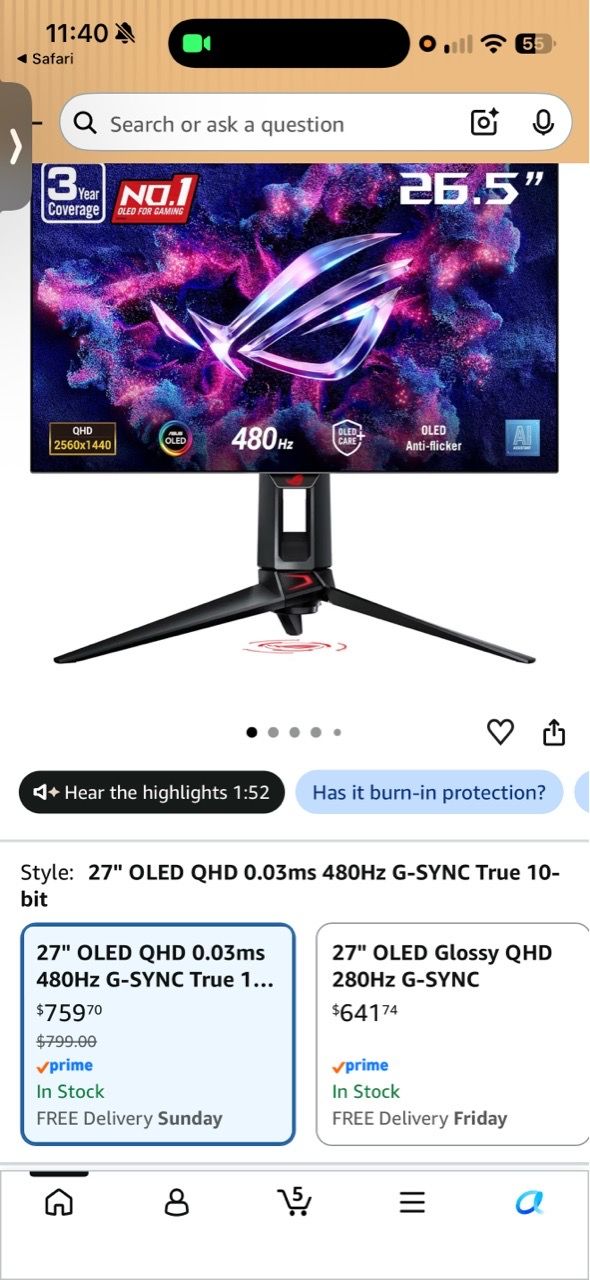Expand the side handle arrow
590x1280 pixels.
(15, 146)
